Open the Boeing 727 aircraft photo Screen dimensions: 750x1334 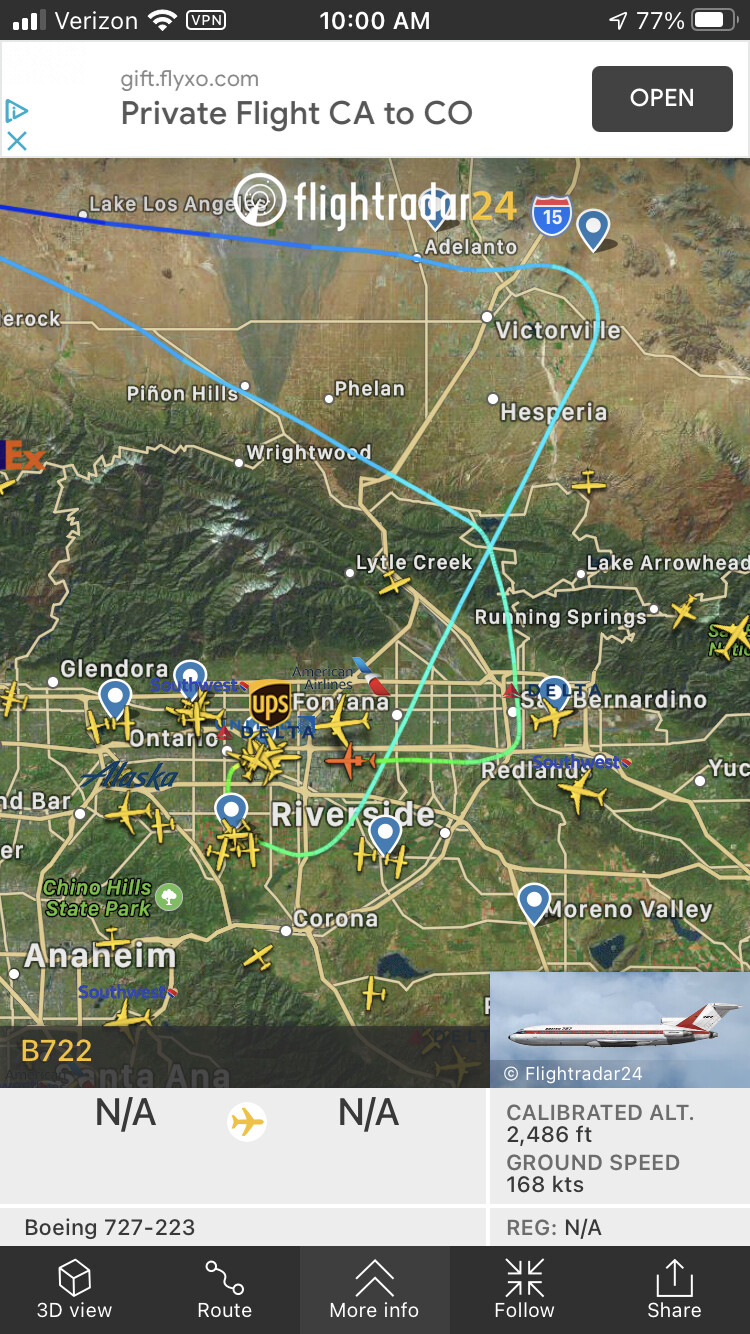point(619,1028)
